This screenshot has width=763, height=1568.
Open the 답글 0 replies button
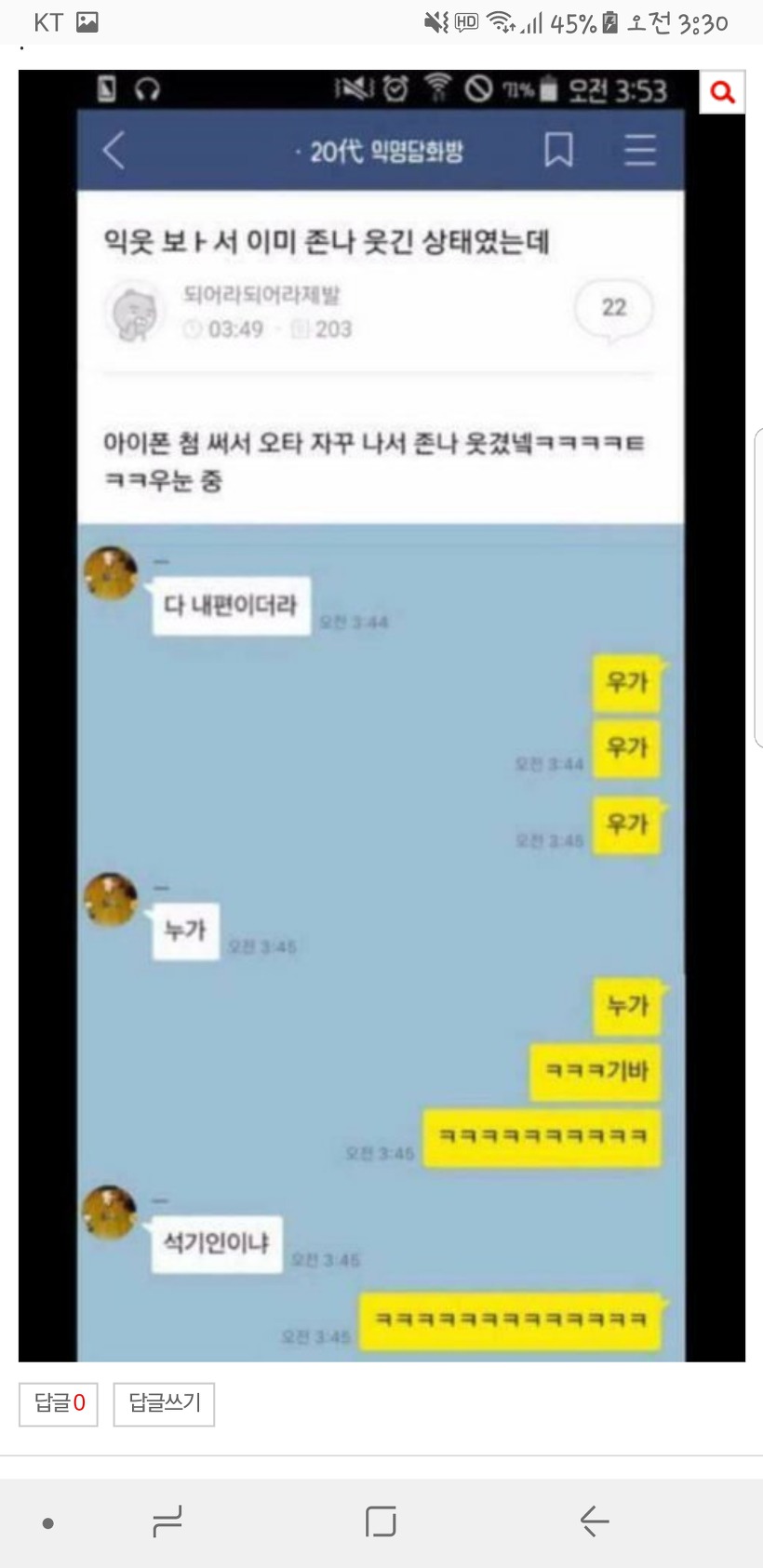coord(59,1403)
